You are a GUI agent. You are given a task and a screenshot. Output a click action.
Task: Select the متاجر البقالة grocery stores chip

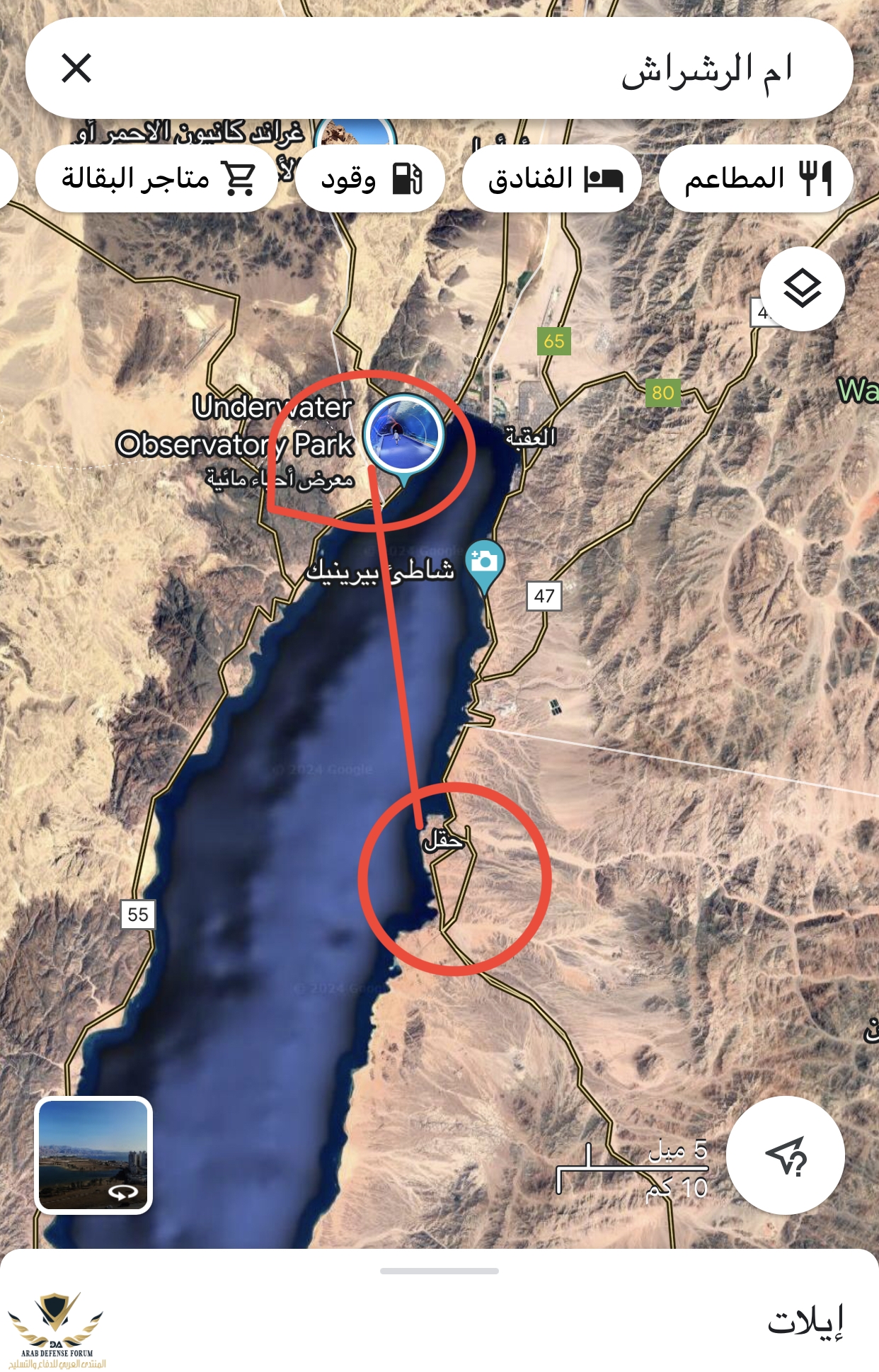156,178
